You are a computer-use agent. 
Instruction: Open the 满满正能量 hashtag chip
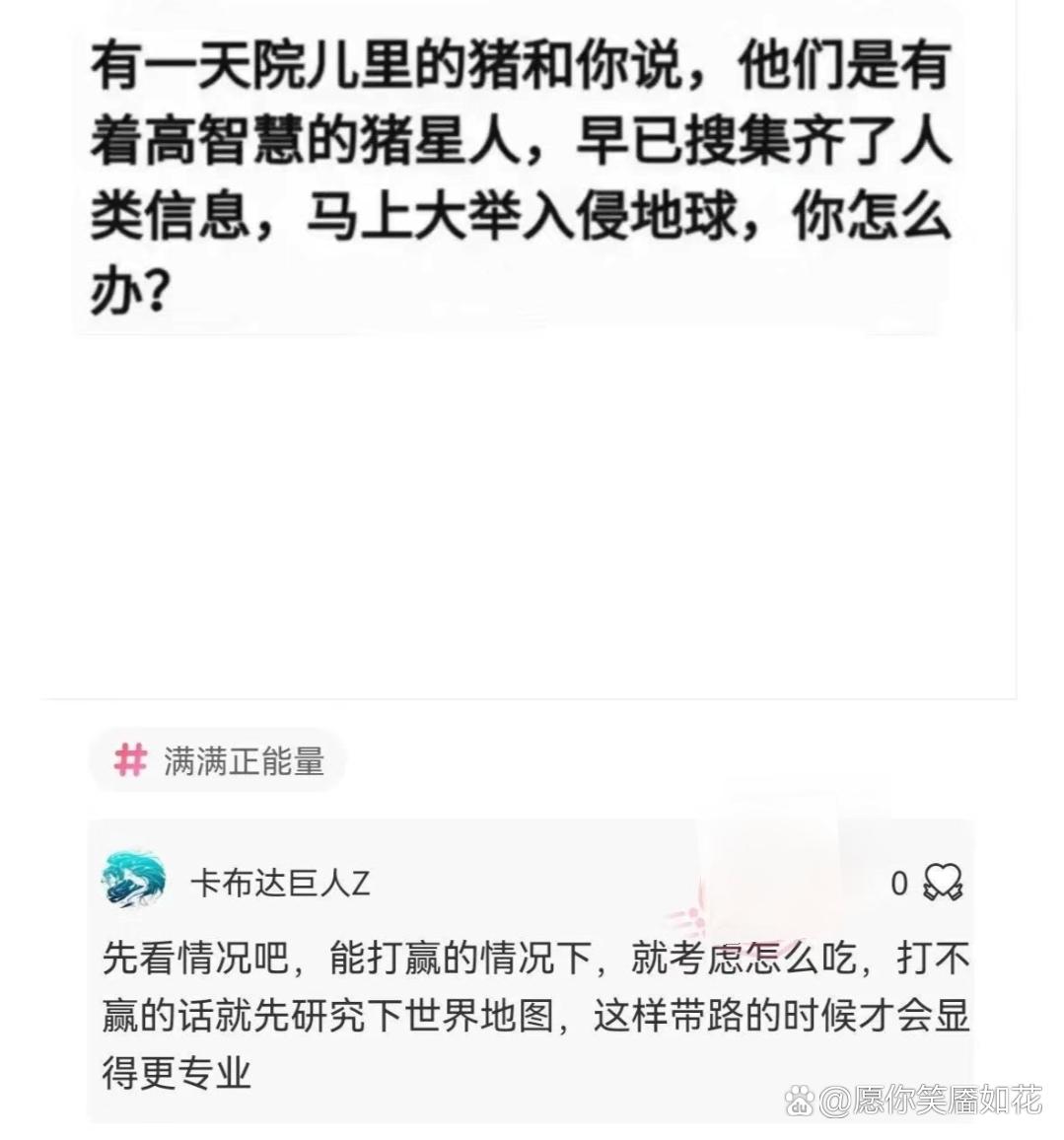click(x=219, y=761)
